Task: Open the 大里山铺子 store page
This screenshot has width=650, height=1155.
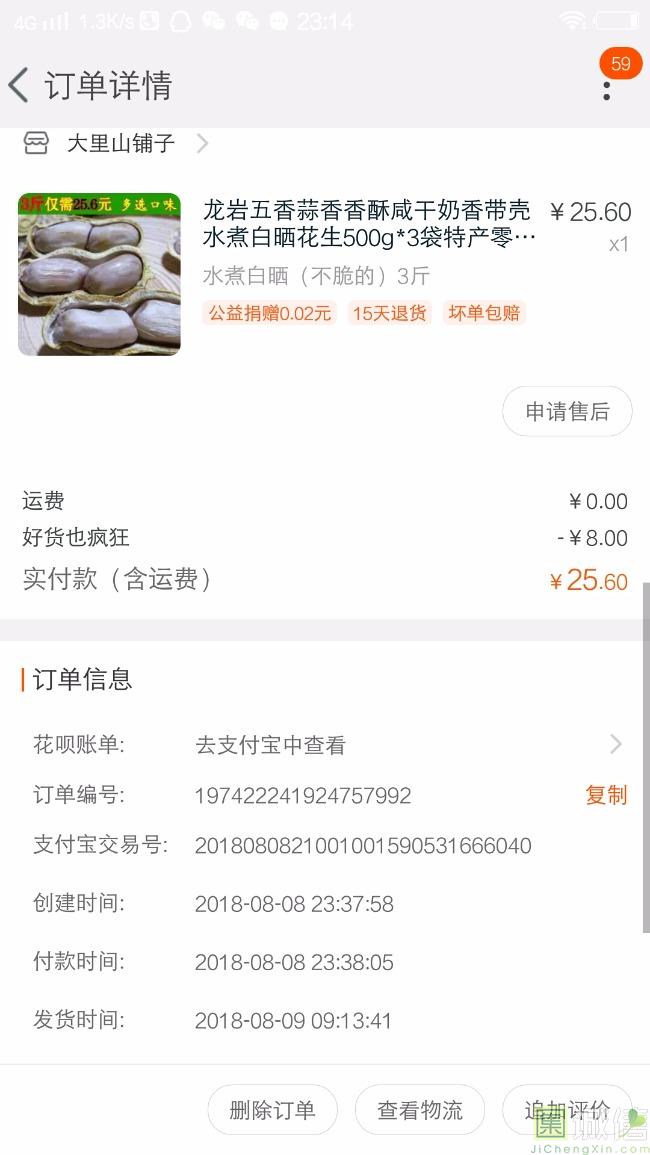Action: [121, 143]
